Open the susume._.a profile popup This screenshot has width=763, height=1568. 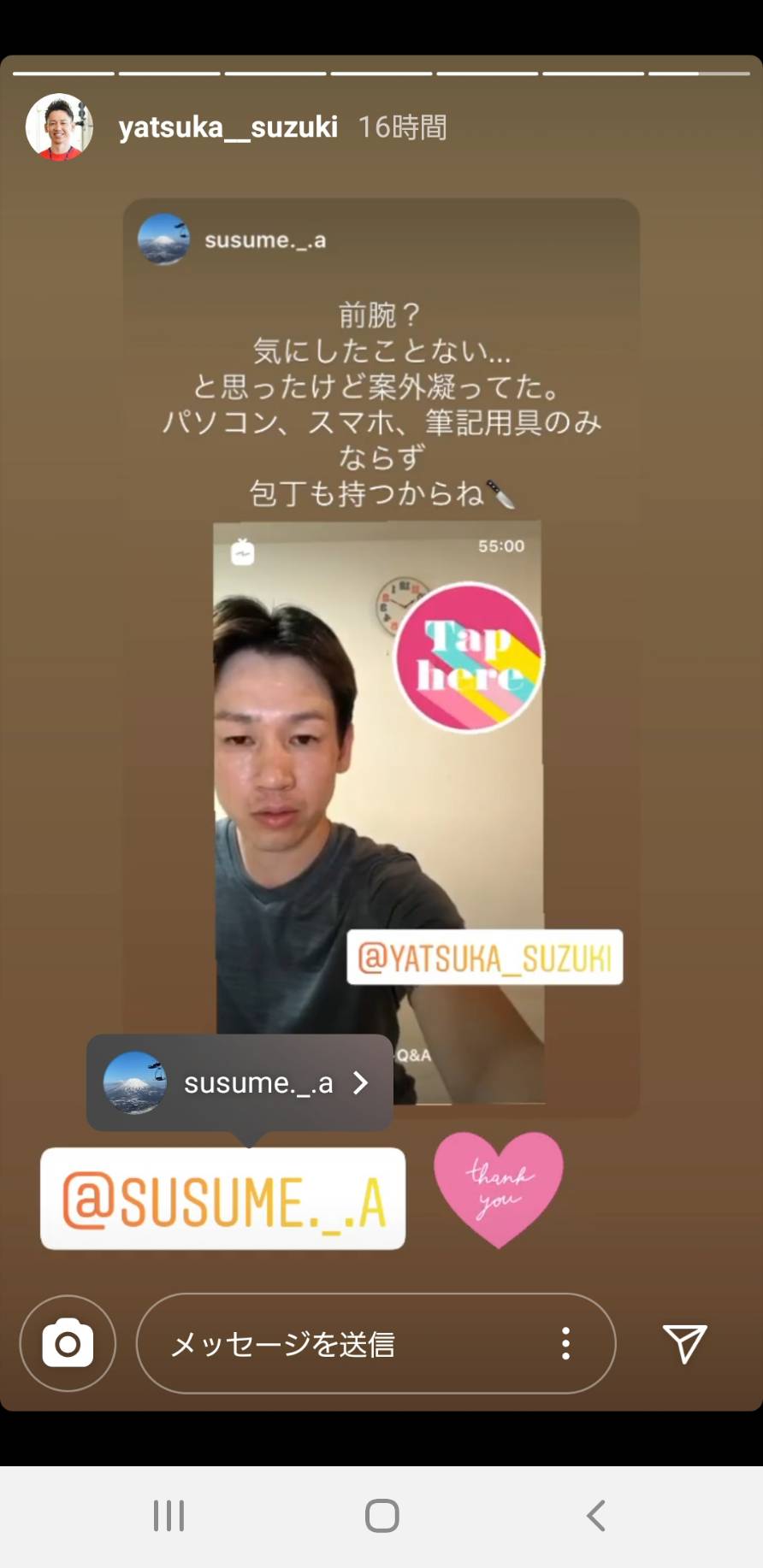(240, 1082)
